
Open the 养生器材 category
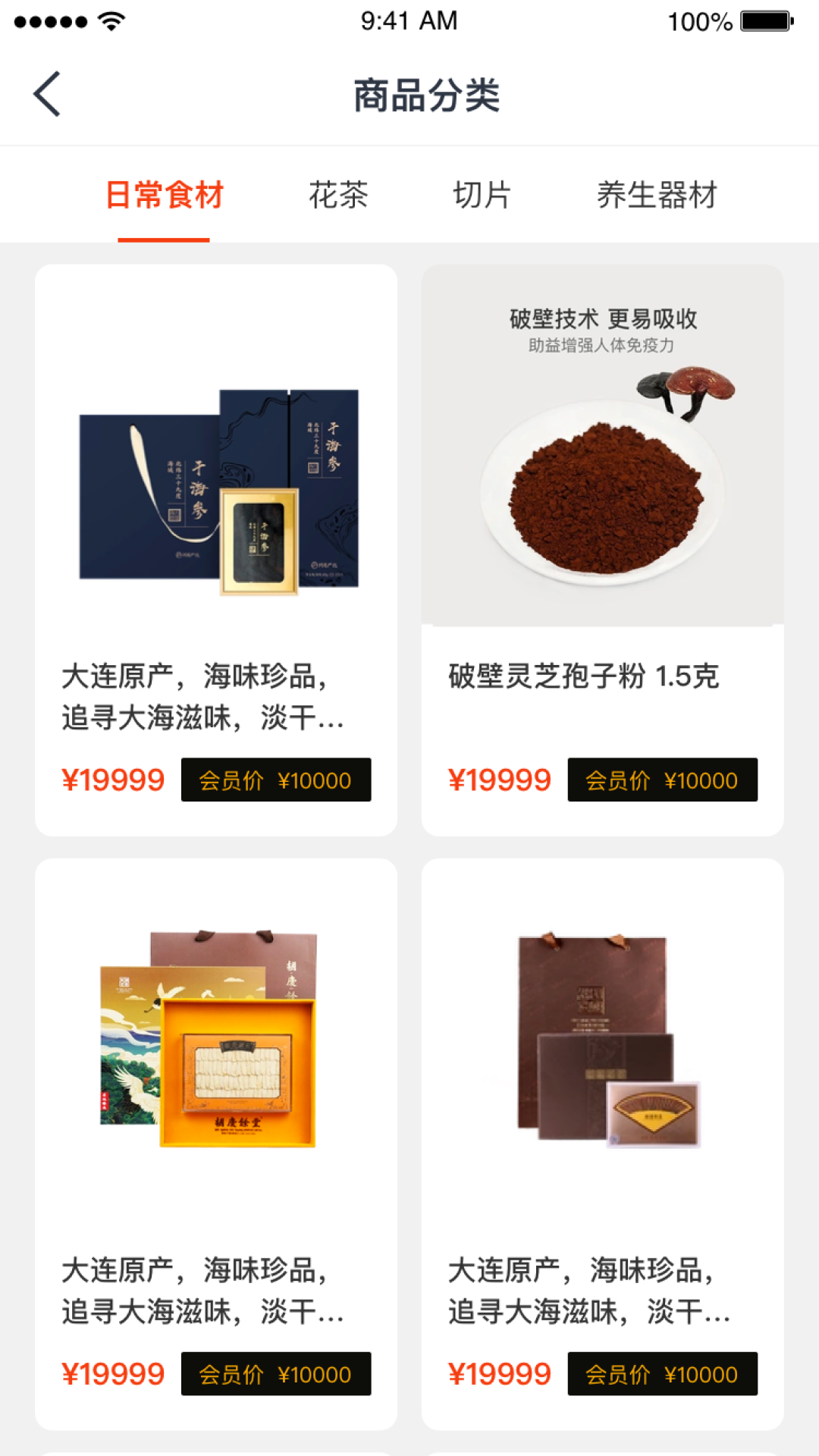pos(658,196)
